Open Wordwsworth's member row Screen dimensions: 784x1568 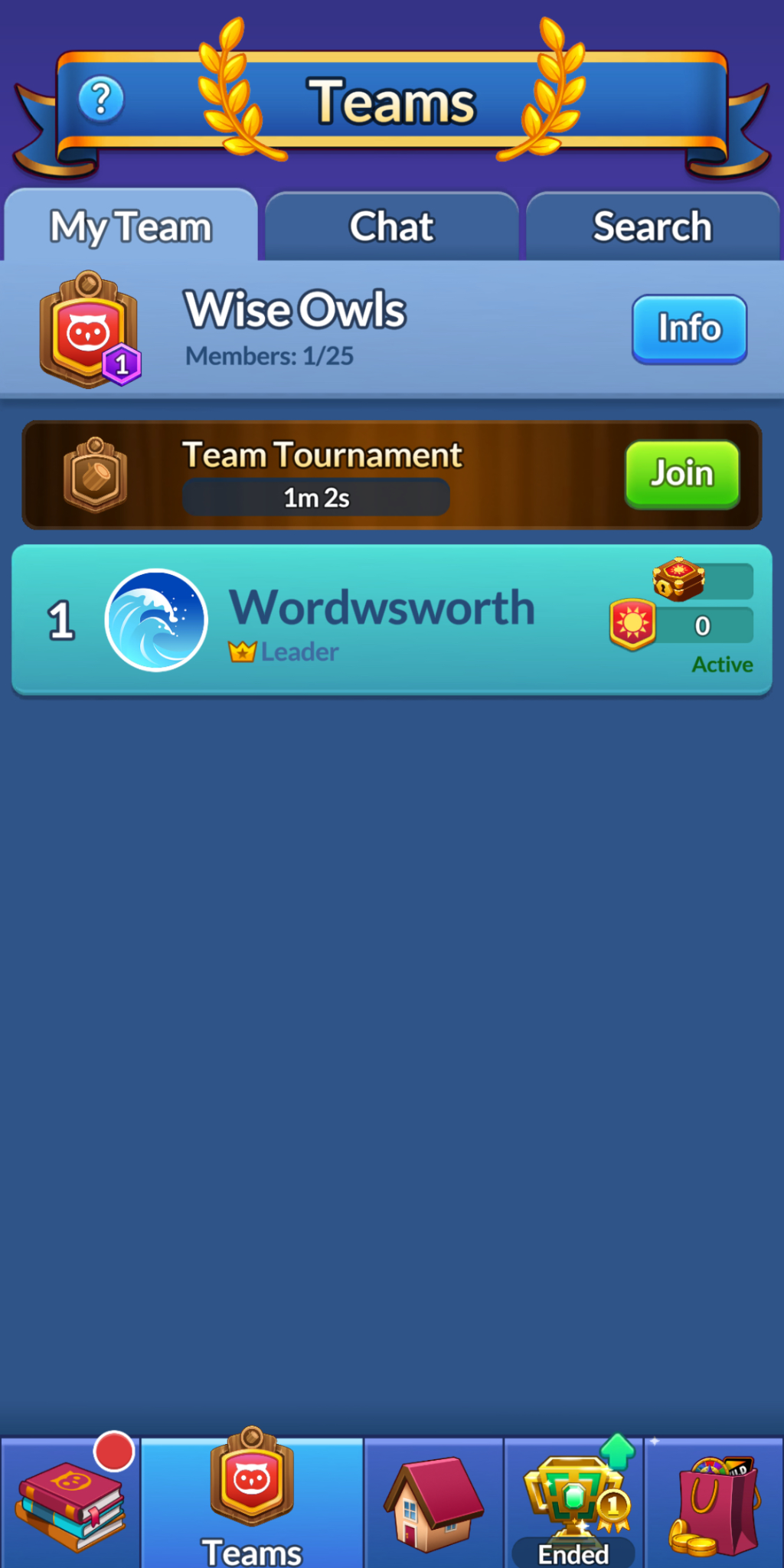[383, 620]
